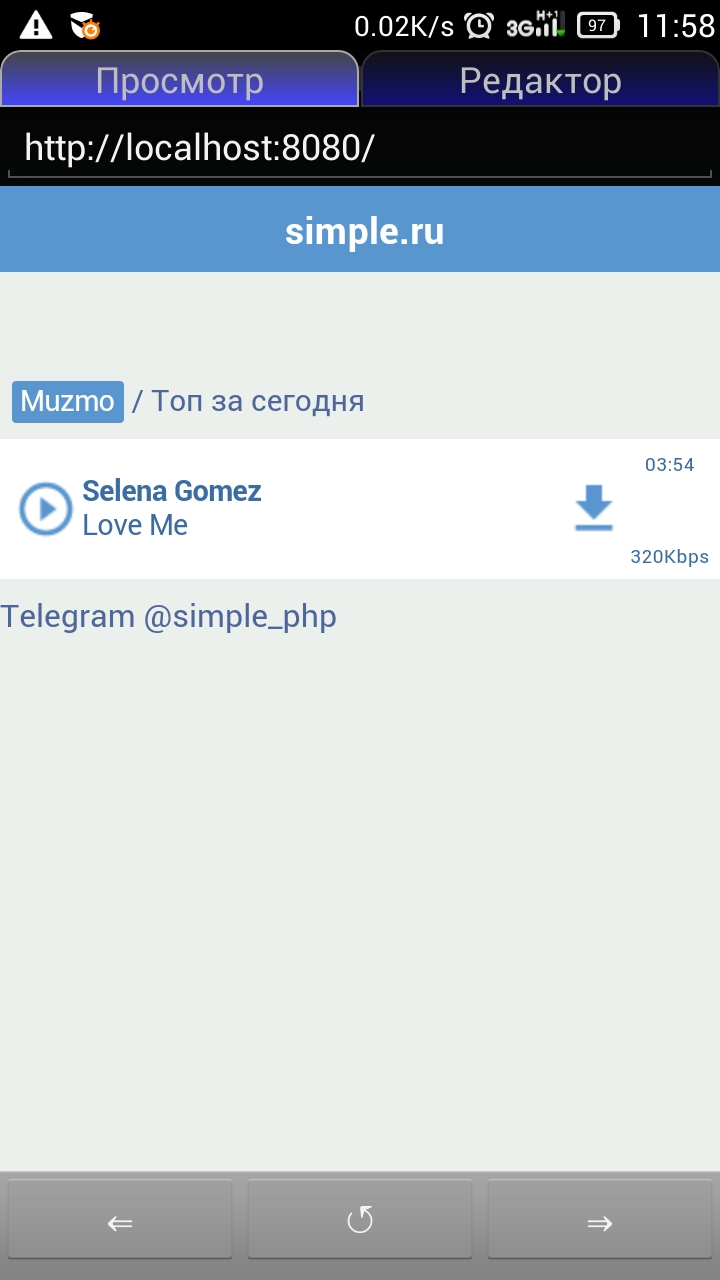Download the Love Me song

coord(593,507)
